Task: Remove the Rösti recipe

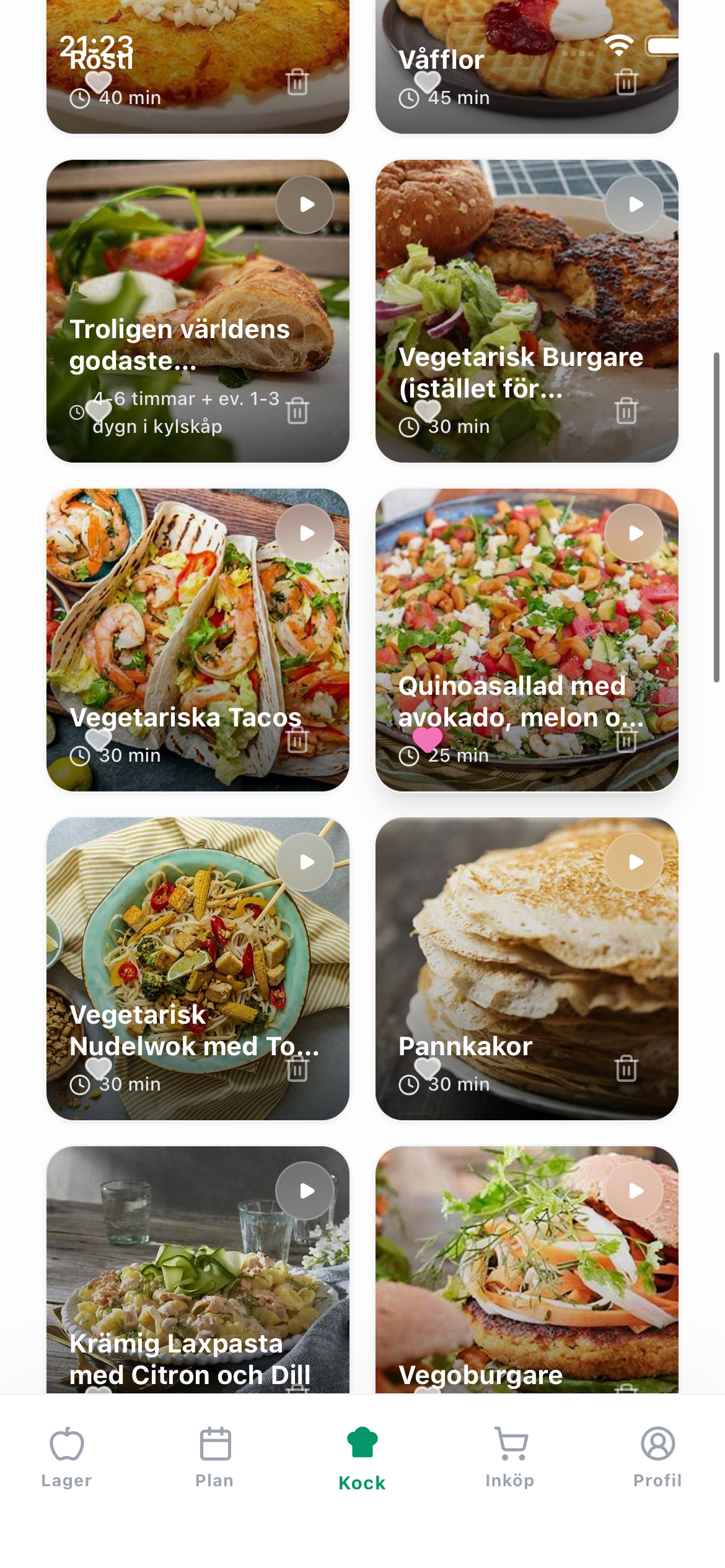Action: click(297, 82)
